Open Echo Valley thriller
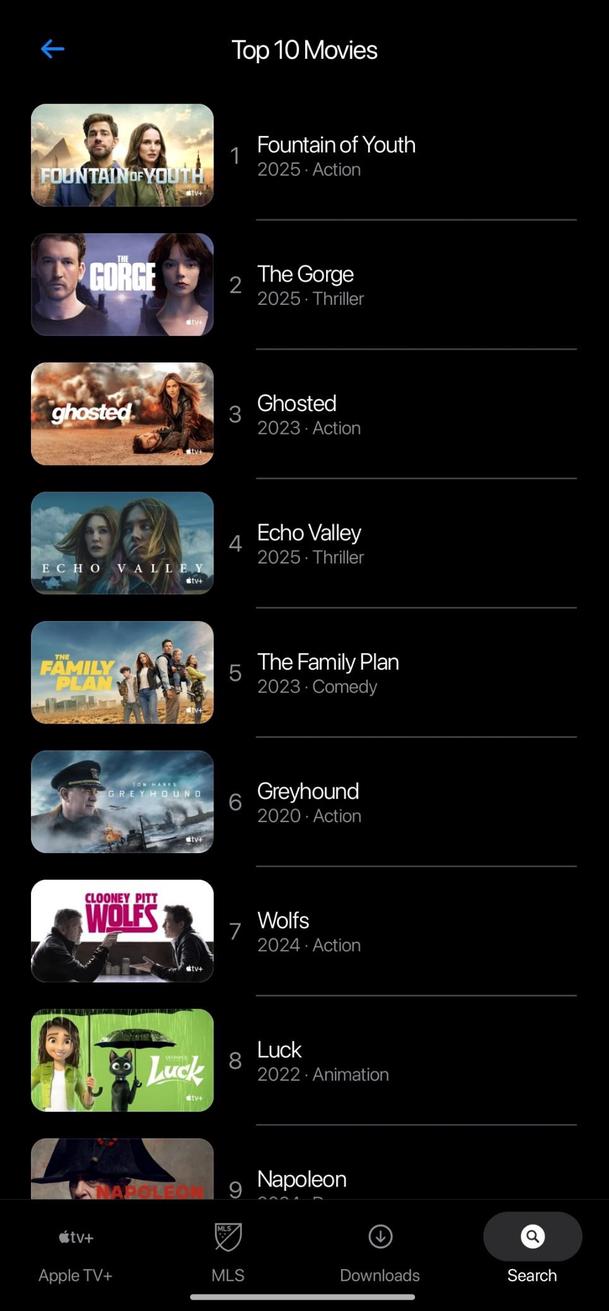Image resolution: width=609 pixels, height=1311 pixels. 309,543
